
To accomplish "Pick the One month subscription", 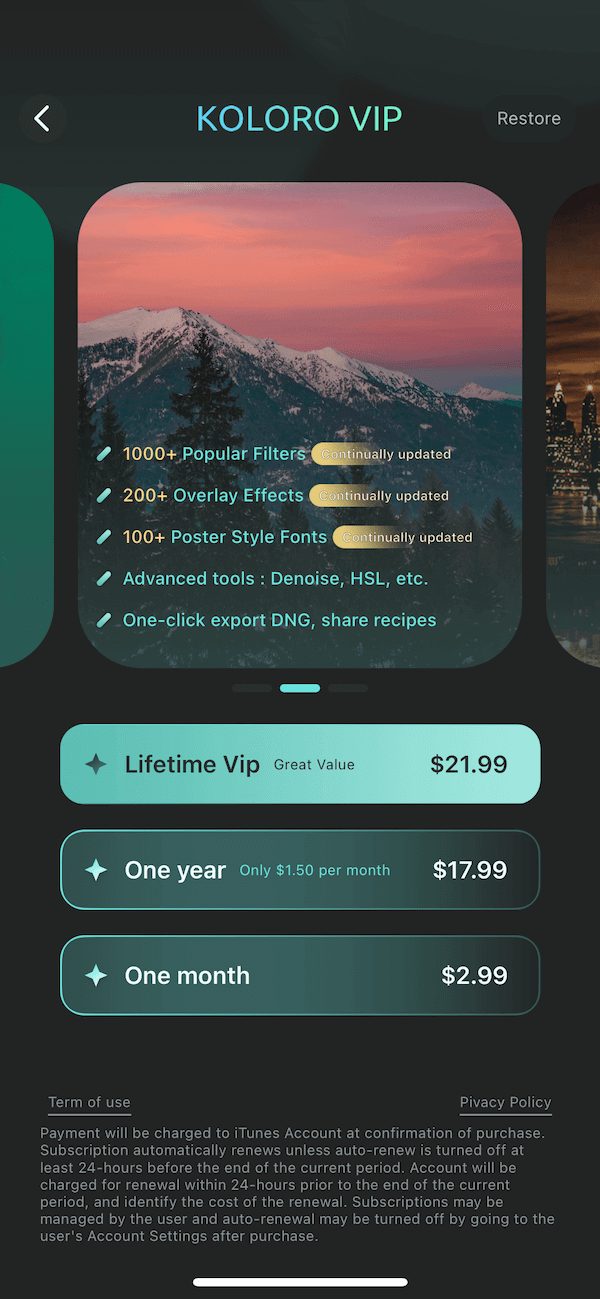I will [x=300, y=975].
